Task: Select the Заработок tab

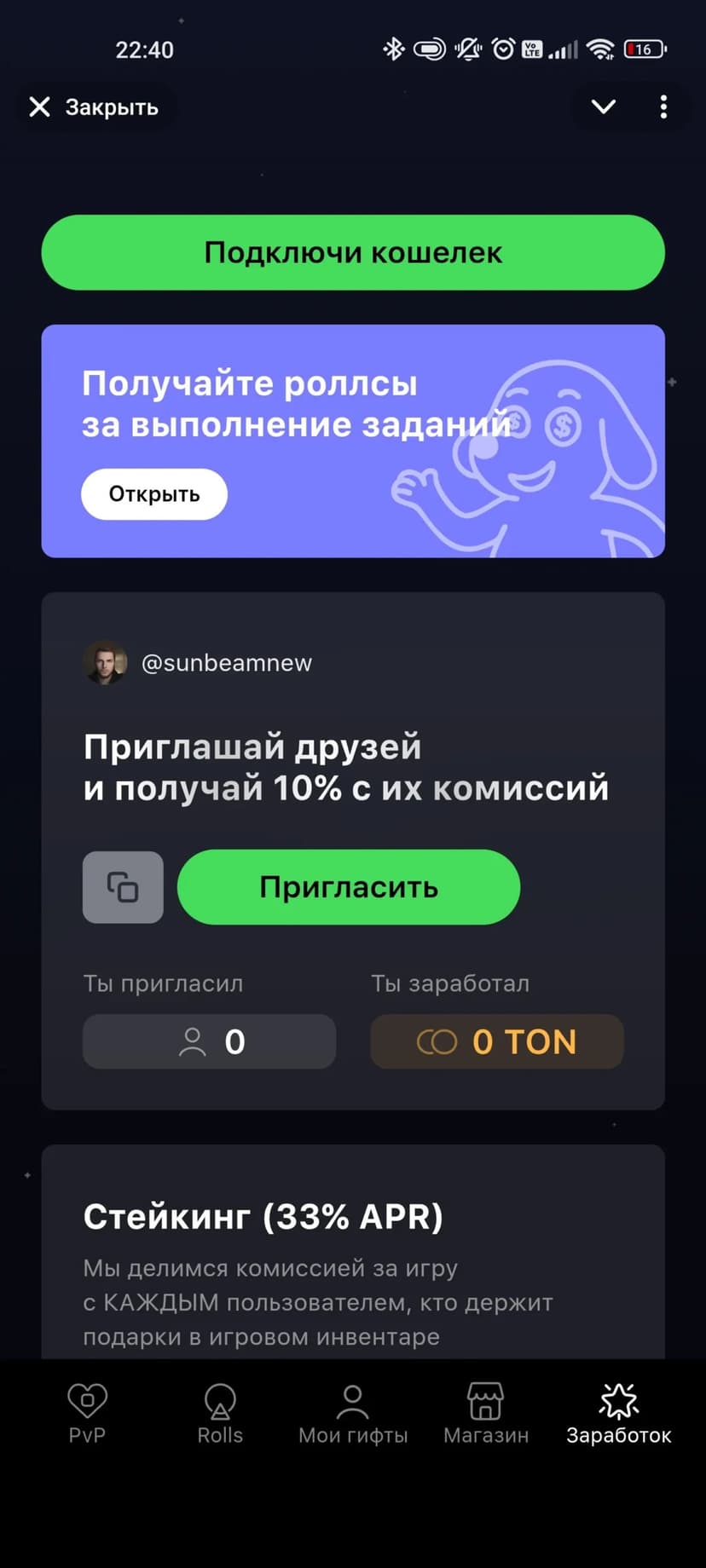Action: (x=619, y=1414)
